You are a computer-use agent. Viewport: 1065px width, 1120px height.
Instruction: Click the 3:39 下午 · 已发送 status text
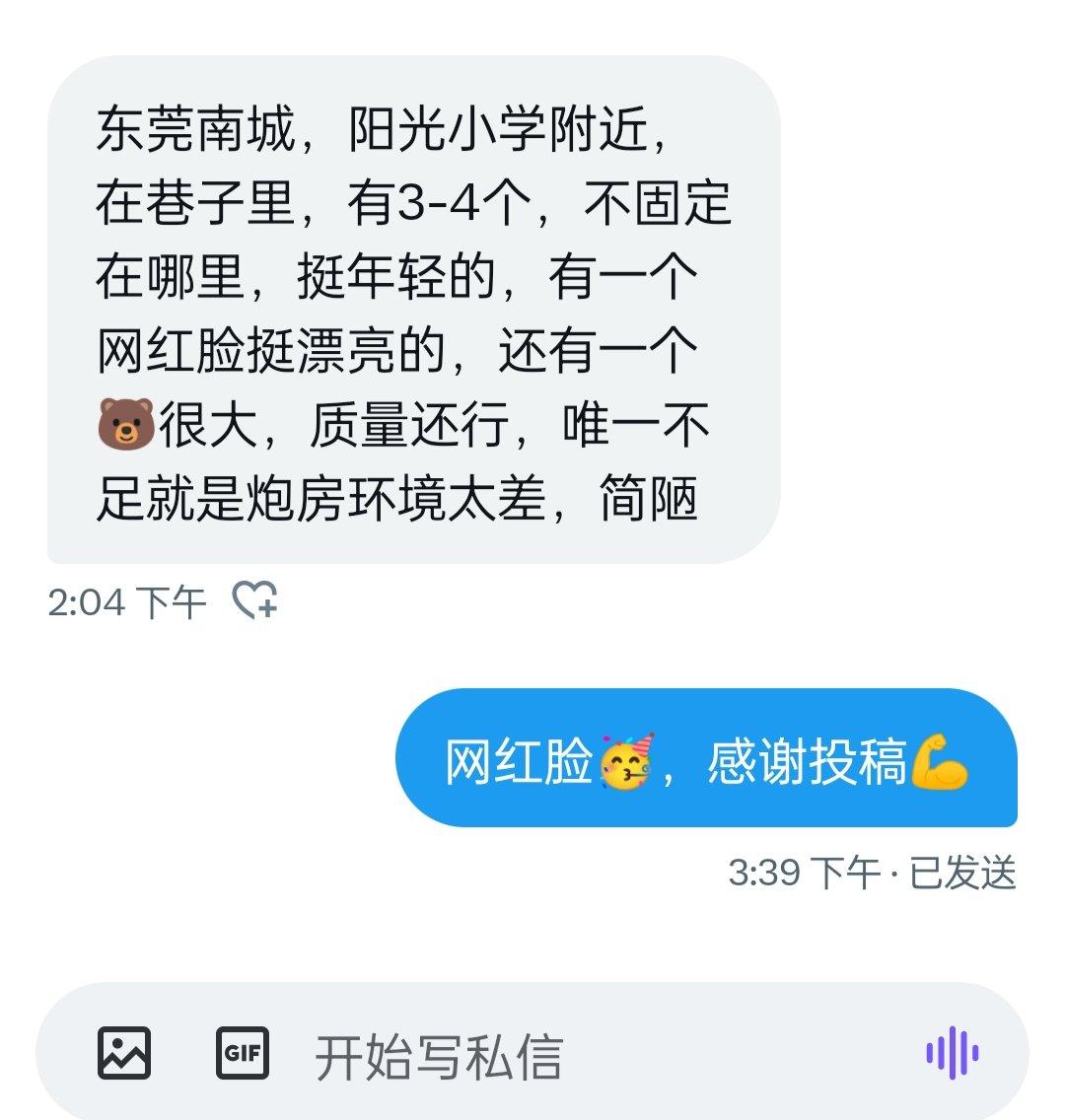click(873, 870)
